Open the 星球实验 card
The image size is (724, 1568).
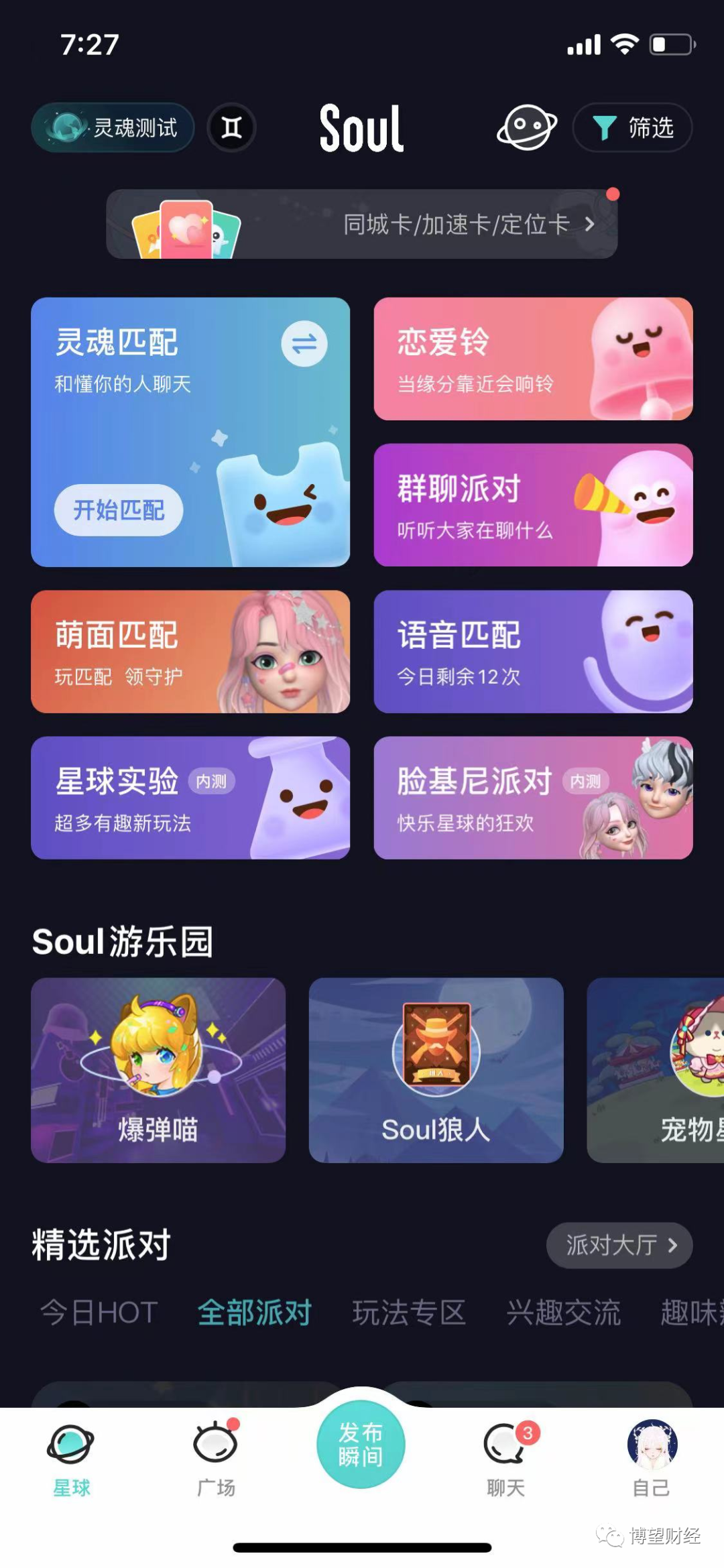click(190, 798)
